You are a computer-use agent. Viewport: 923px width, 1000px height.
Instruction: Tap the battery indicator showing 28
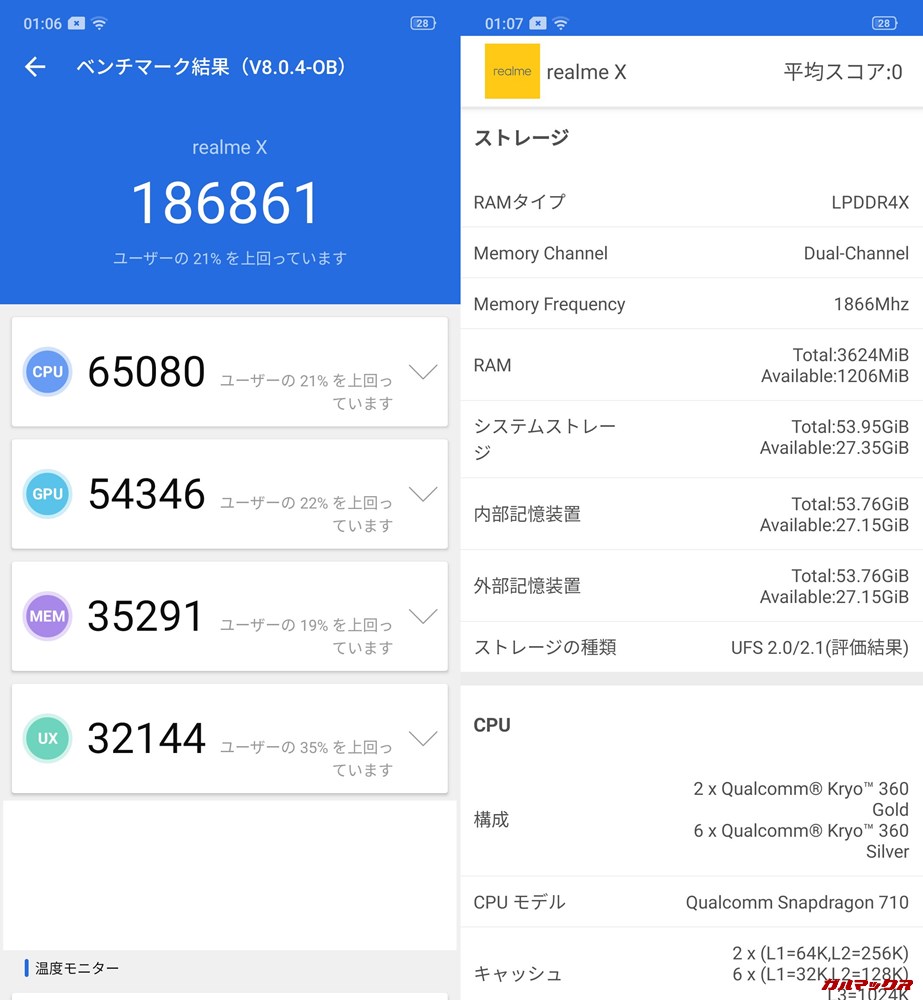(421, 20)
